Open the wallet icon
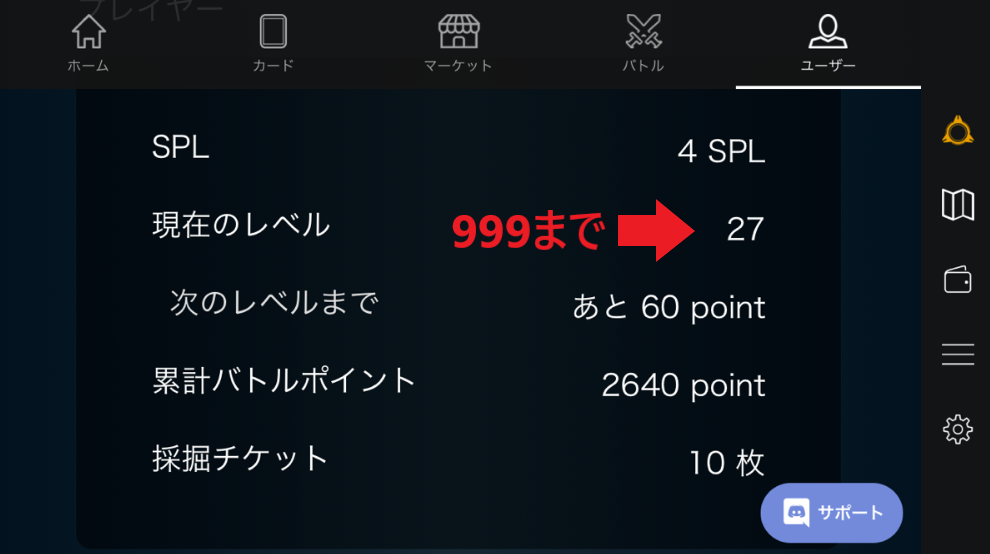Screen dimensions: 990x554 (x=958, y=280)
